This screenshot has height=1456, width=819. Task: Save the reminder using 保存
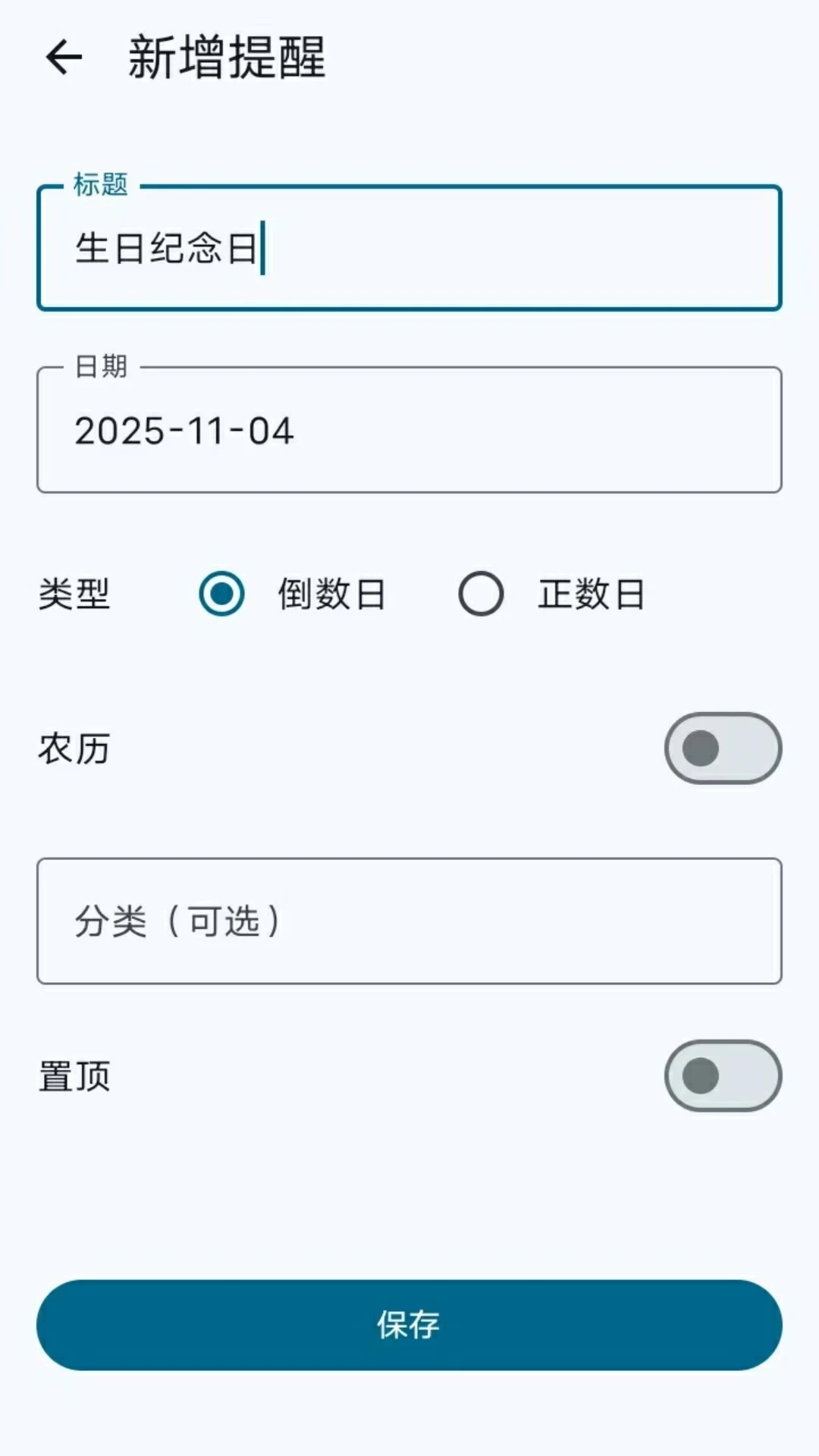pyautogui.click(x=409, y=1324)
